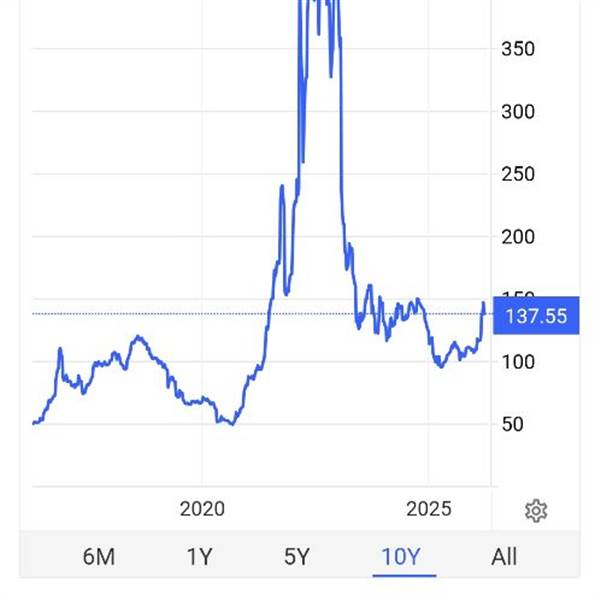The width and height of the screenshot is (600, 600).
Task: Select the 1Y time range
Action: coord(199,557)
